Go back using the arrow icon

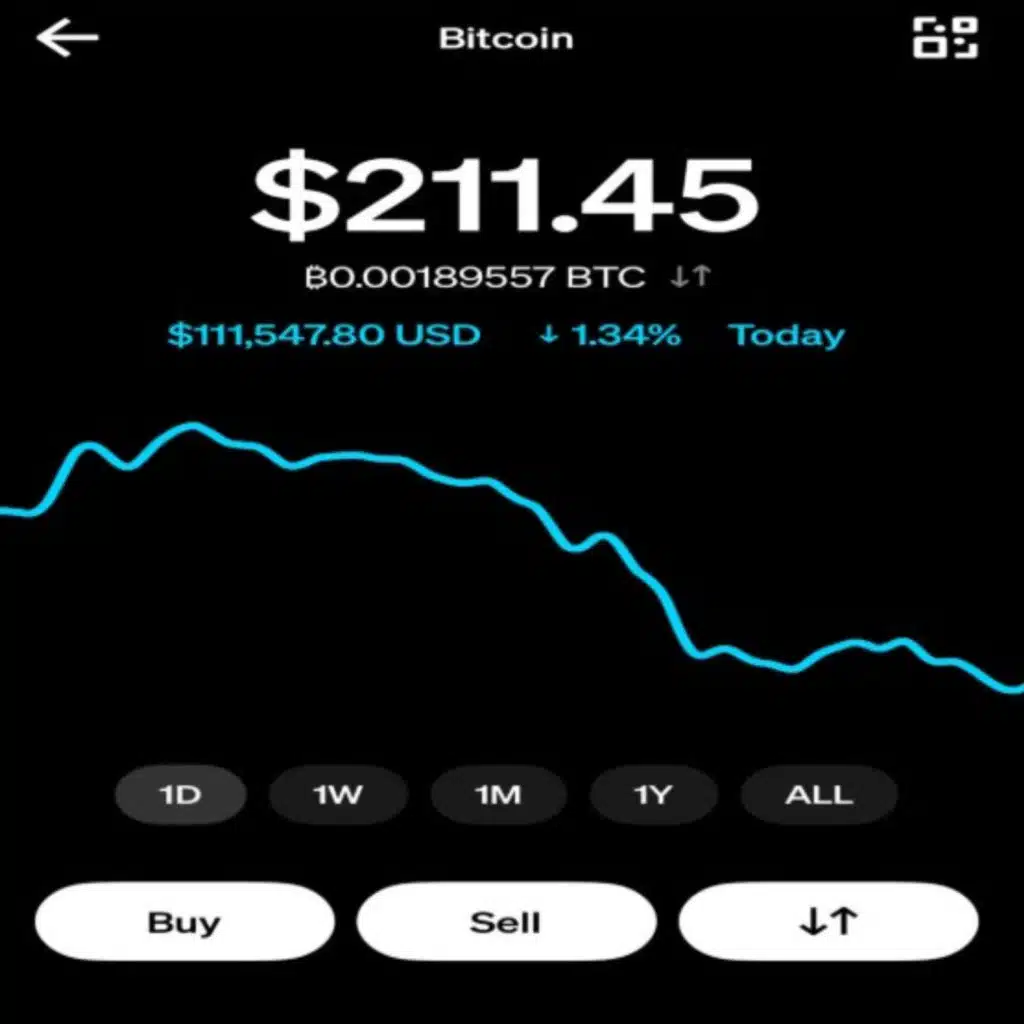67,39
